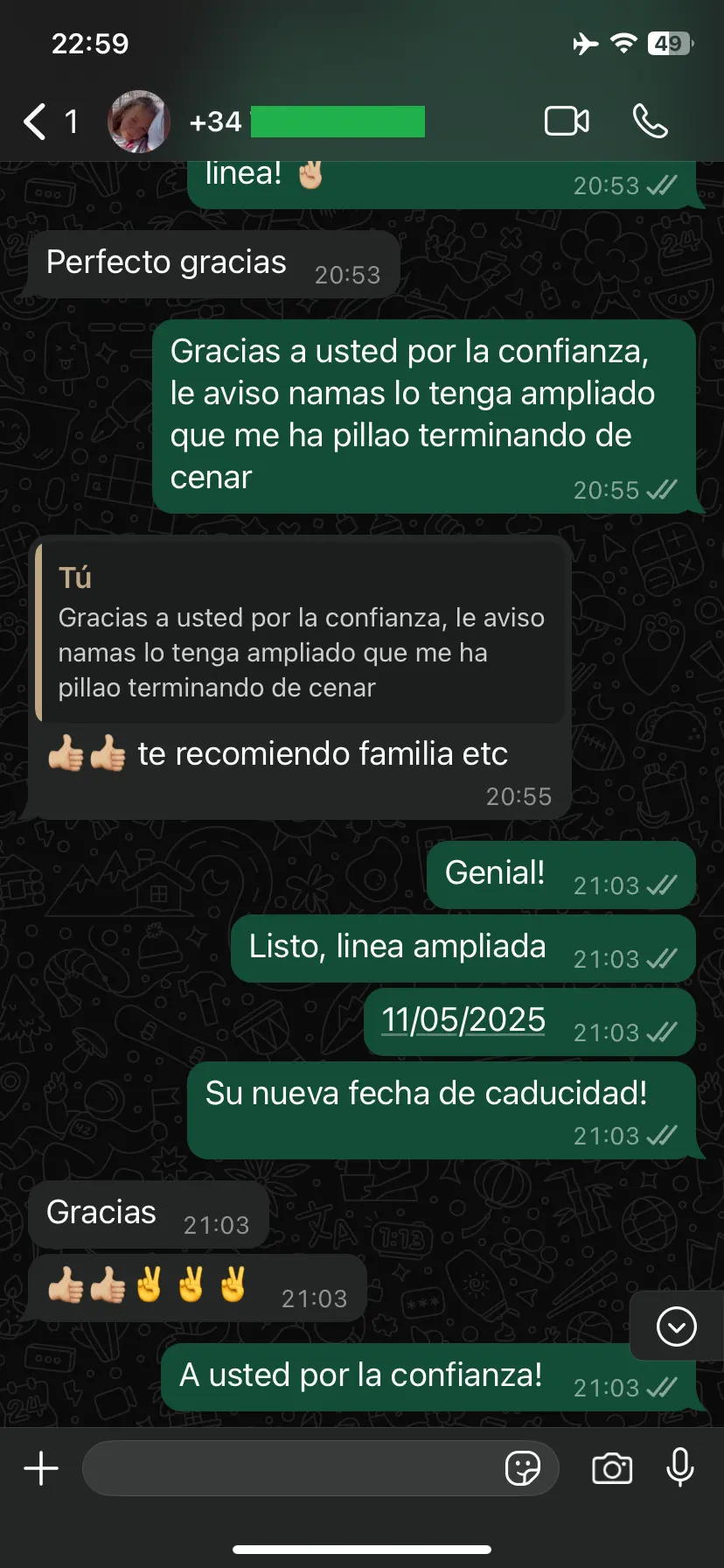Start a video call
The image size is (724, 1568).
click(x=567, y=122)
